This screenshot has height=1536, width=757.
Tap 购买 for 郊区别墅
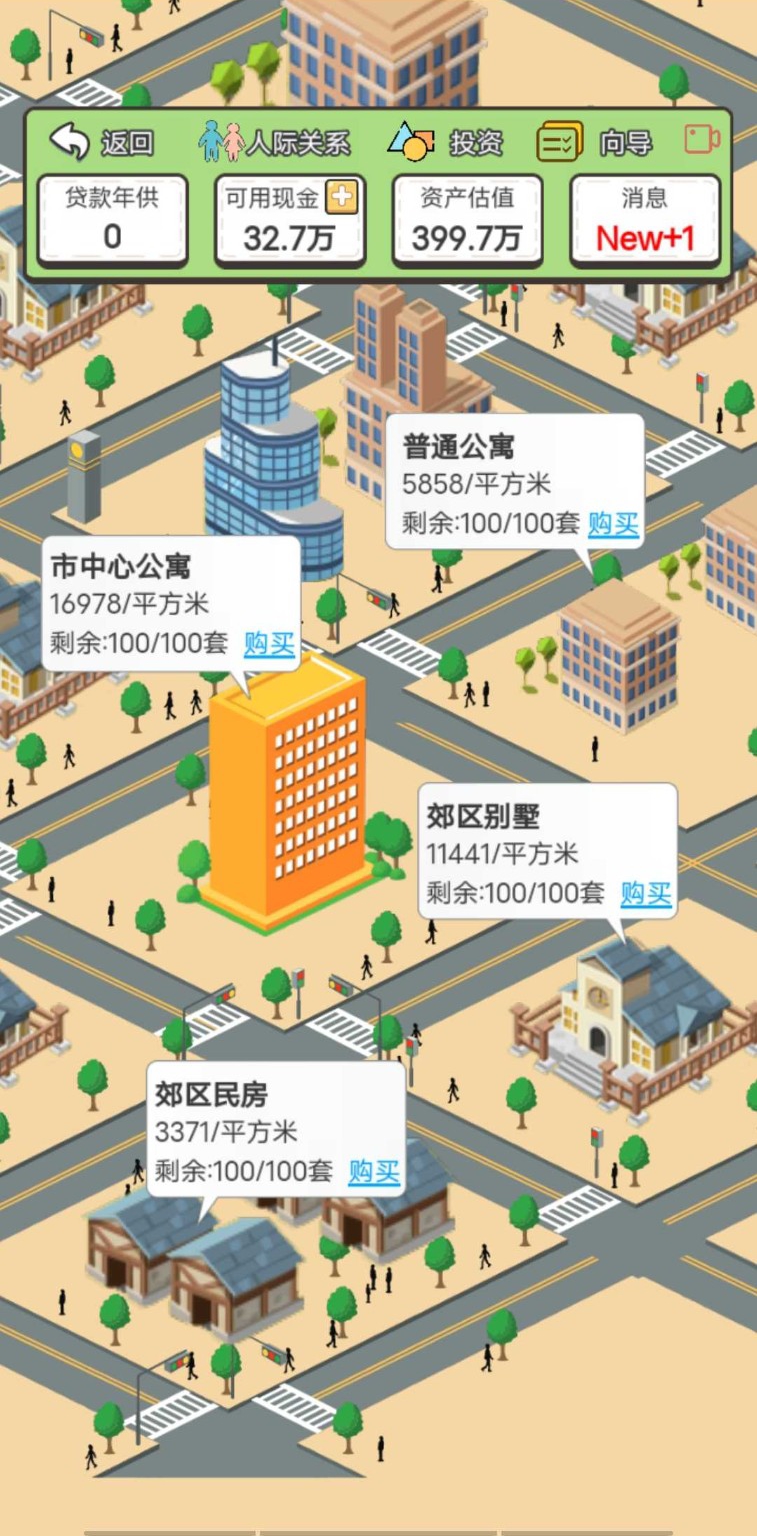tap(646, 893)
